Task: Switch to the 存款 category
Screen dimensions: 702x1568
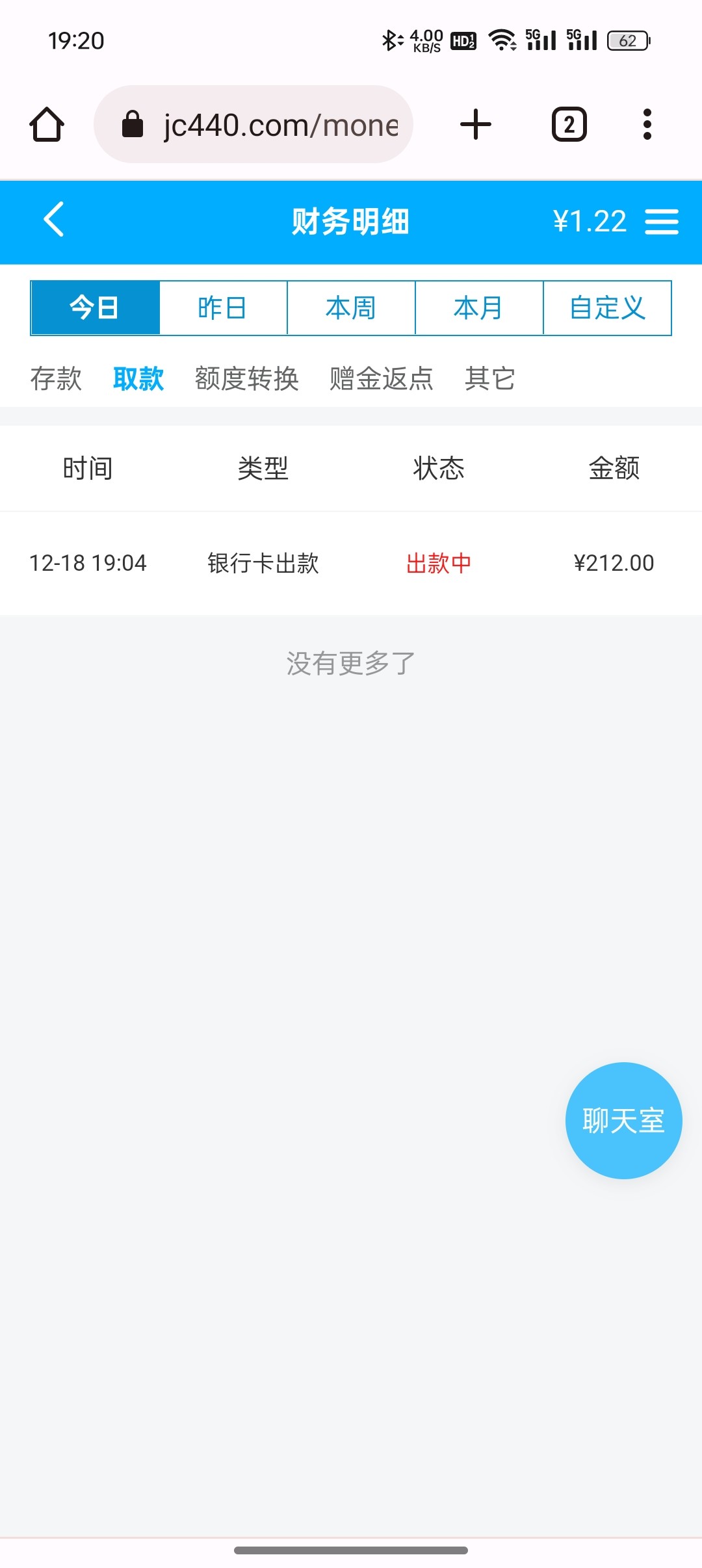Action: coord(56,378)
